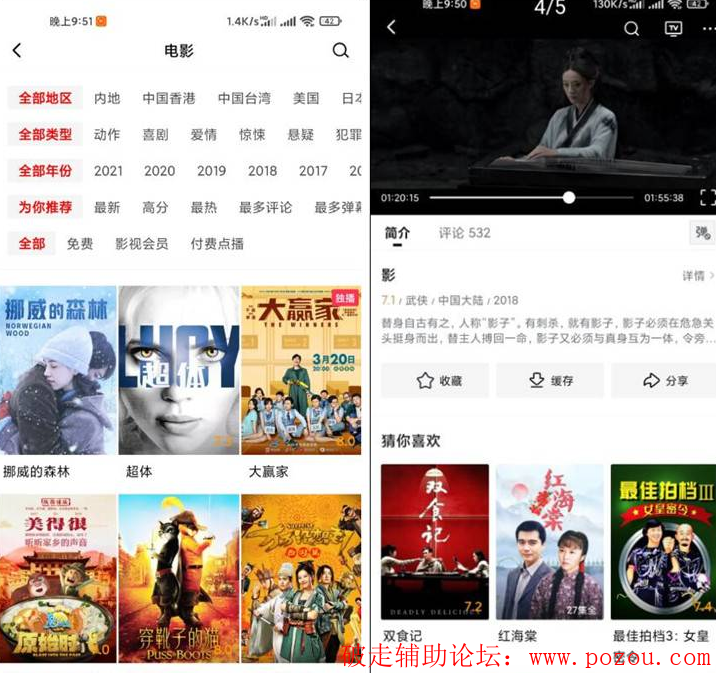Expand 详情 for the movie 影
The image size is (716, 673).
[x=698, y=275]
